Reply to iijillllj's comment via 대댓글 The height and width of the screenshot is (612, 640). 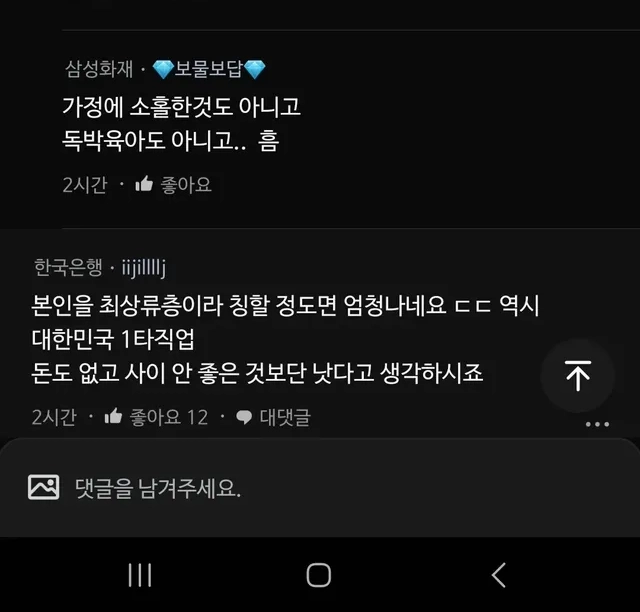coord(274,417)
